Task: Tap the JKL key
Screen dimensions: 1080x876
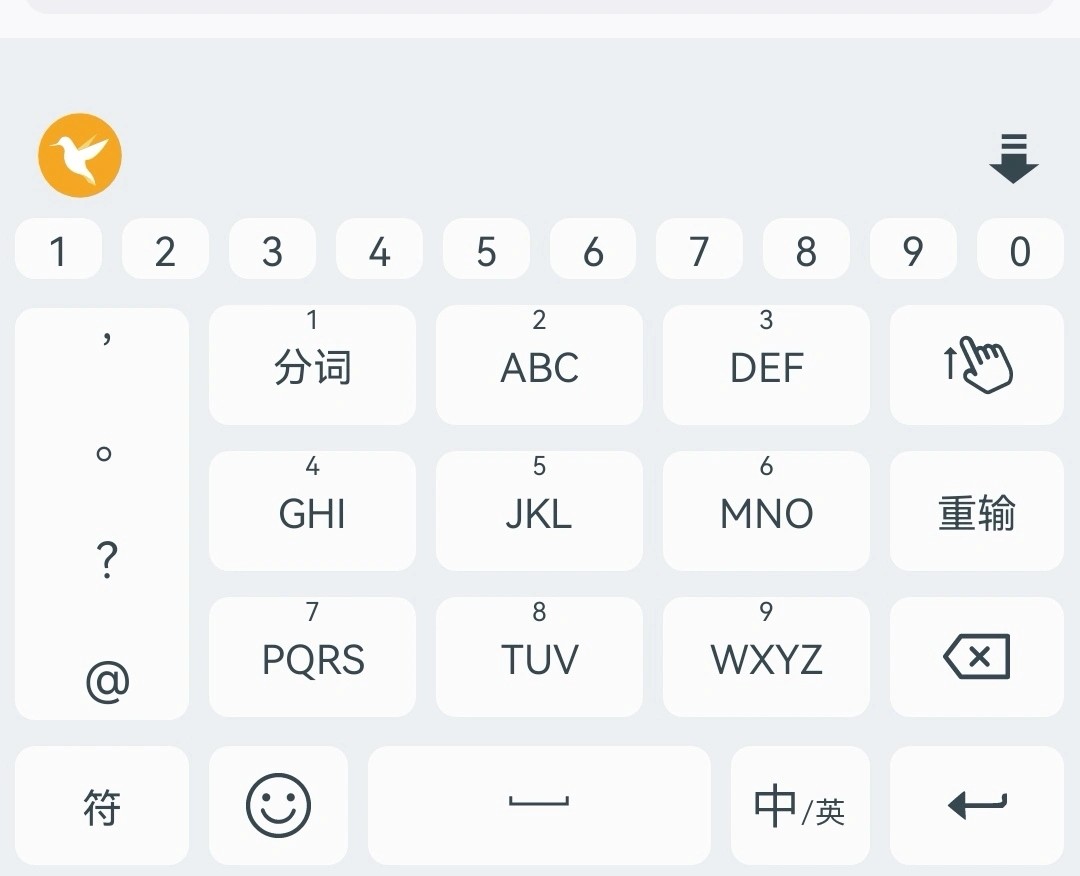Action: coord(539,511)
